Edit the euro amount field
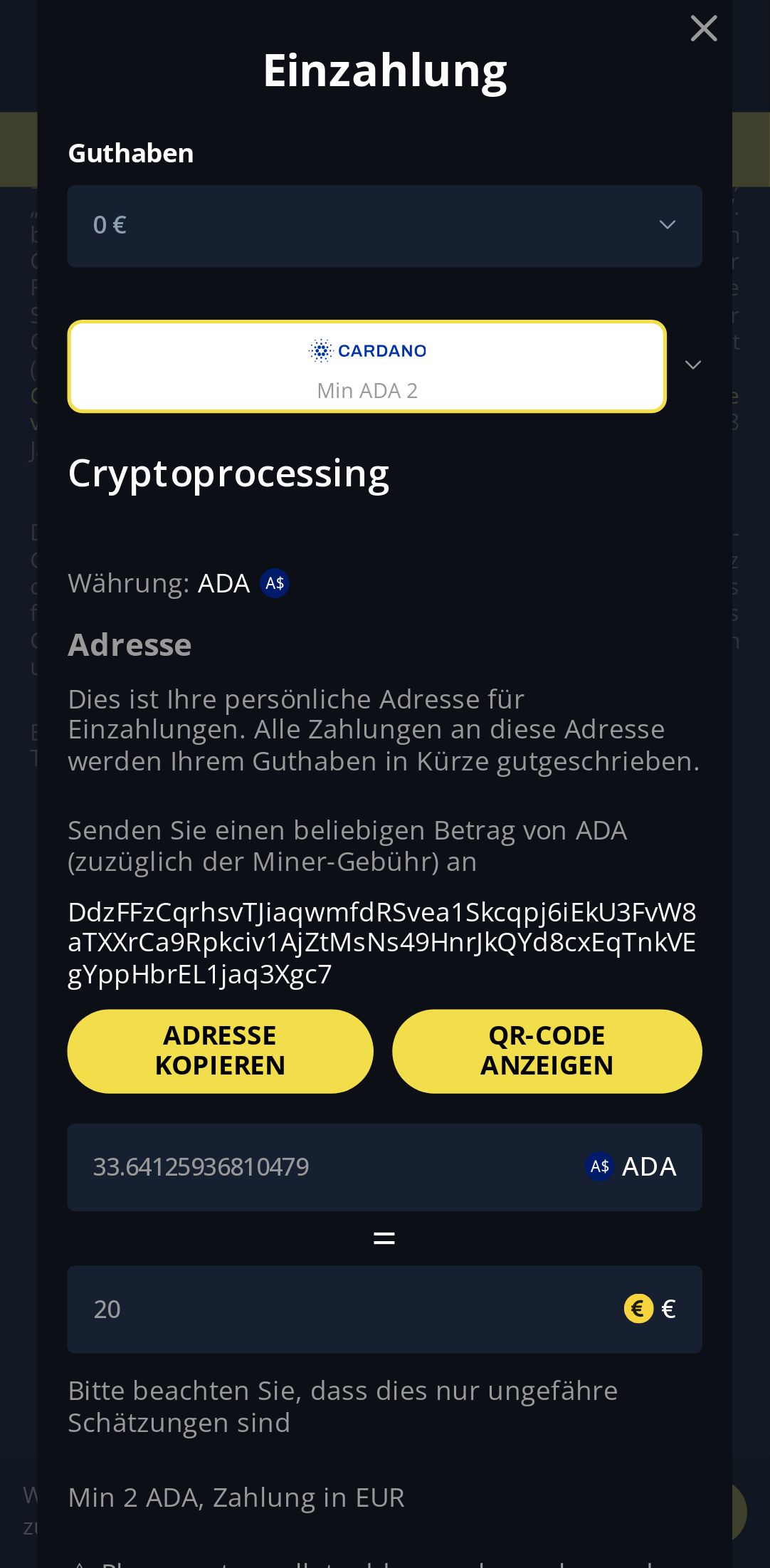The image size is (770, 1568). (x=320, y=1309)
